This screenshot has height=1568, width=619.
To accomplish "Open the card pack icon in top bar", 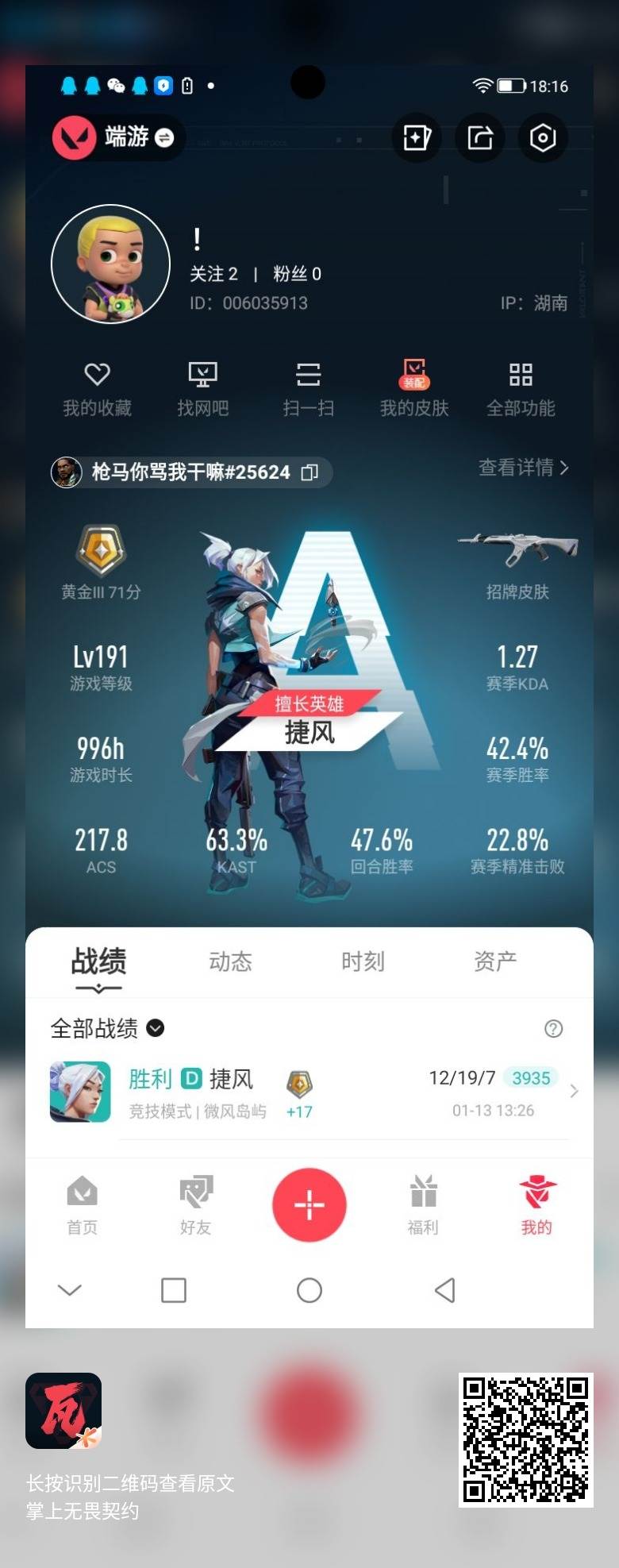I will 416,137.
